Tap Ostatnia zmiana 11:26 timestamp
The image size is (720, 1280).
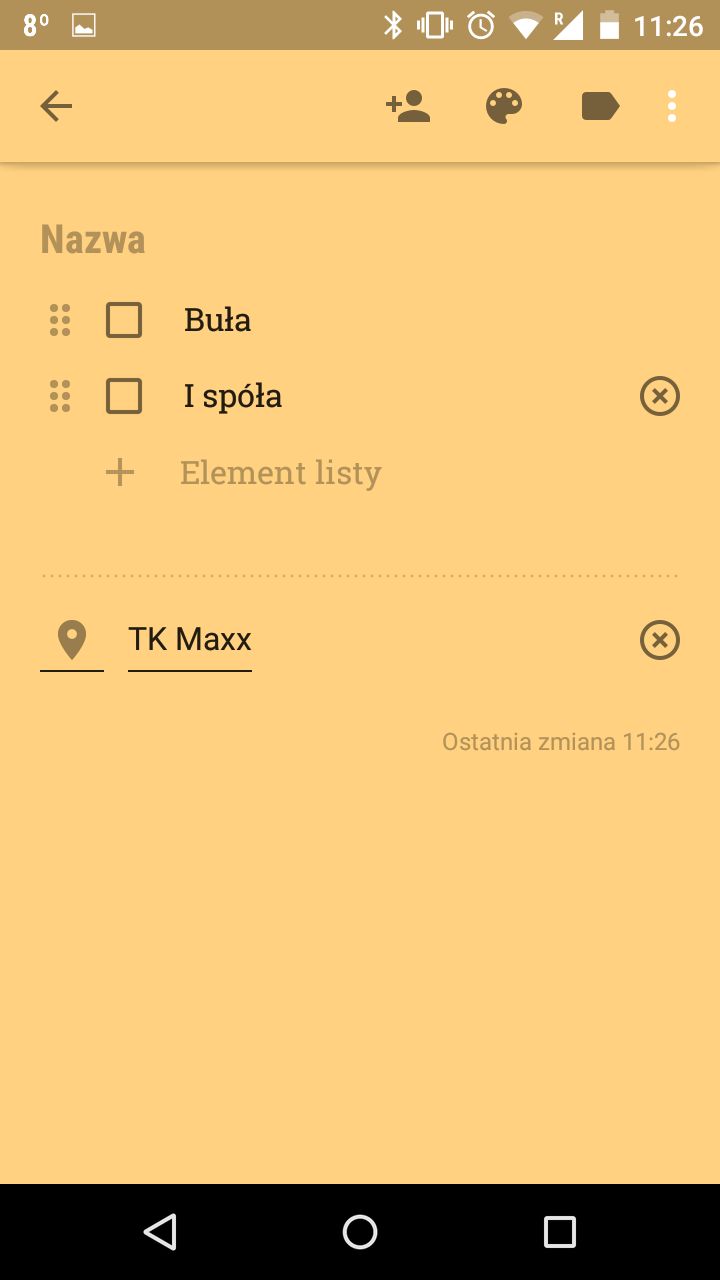point(561,741)
